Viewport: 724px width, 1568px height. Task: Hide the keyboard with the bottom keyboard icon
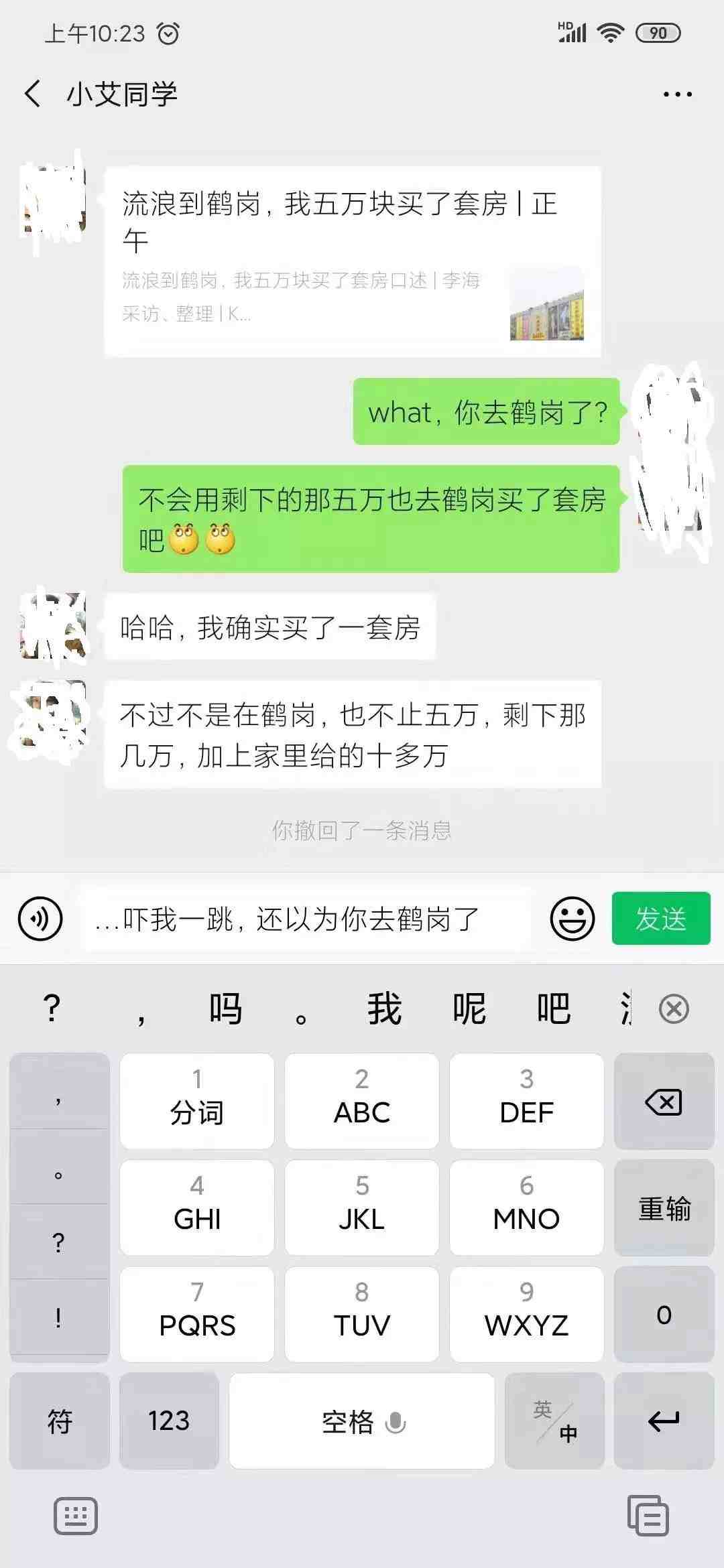pyautogui.click(x=76, y=1516)
